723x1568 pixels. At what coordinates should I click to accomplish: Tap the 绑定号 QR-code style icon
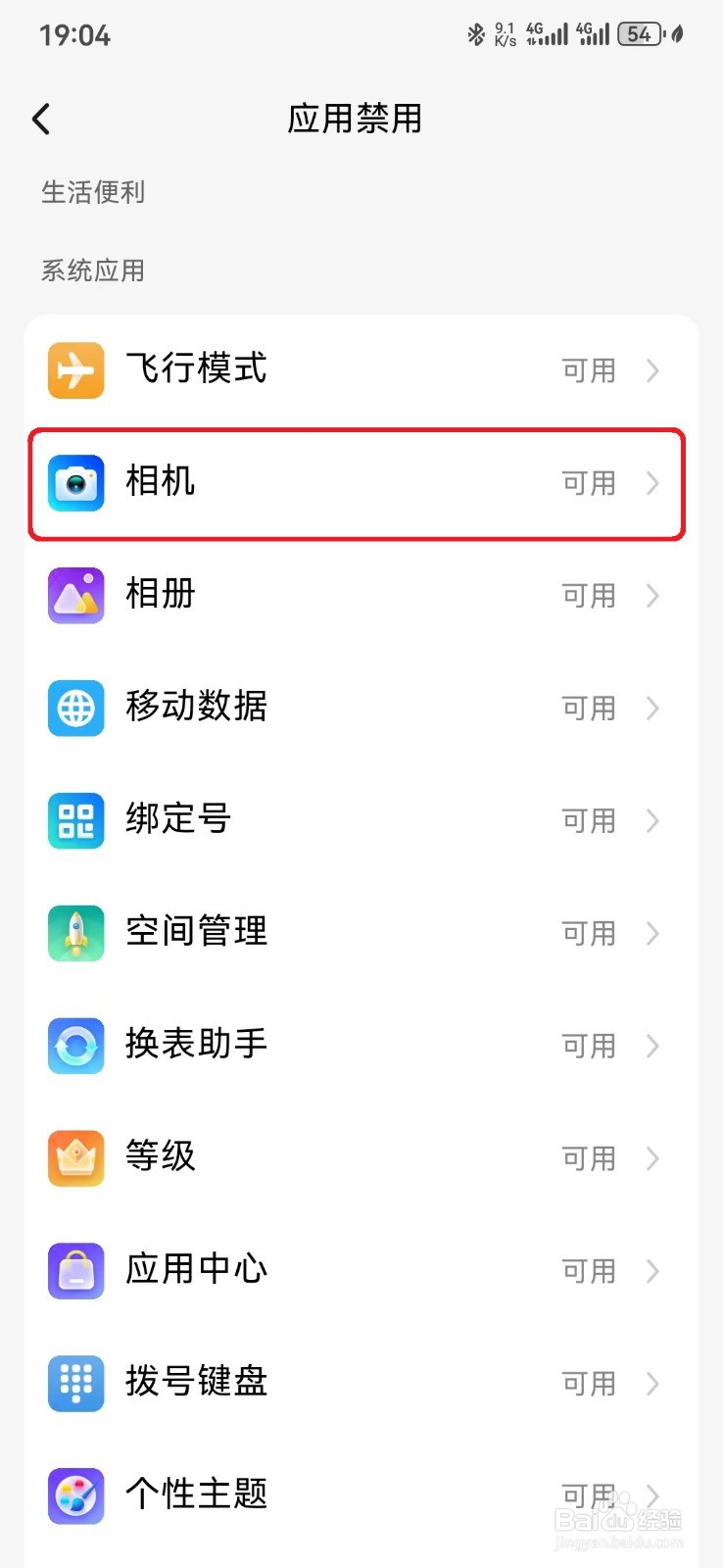coord(75,820)
